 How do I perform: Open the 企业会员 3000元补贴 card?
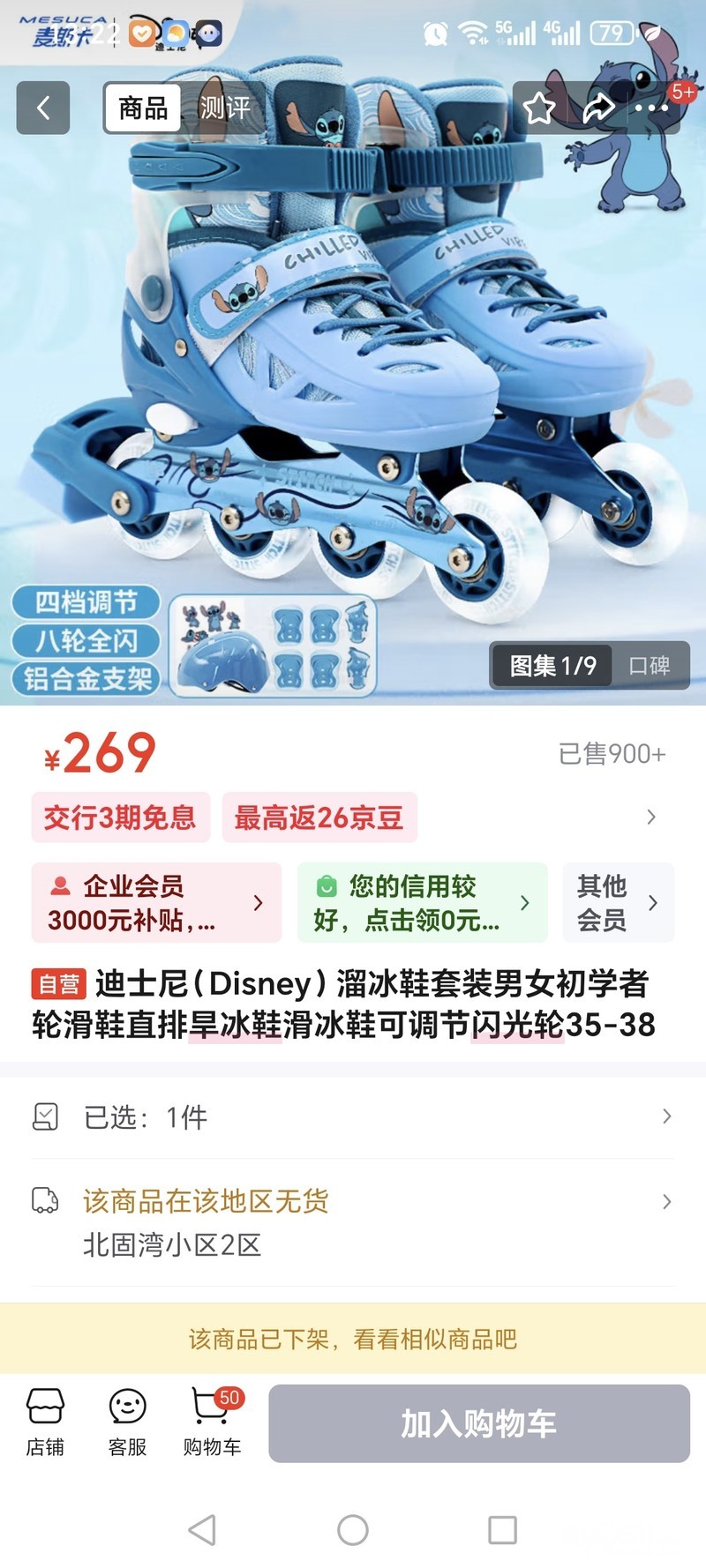coord(156,902)
